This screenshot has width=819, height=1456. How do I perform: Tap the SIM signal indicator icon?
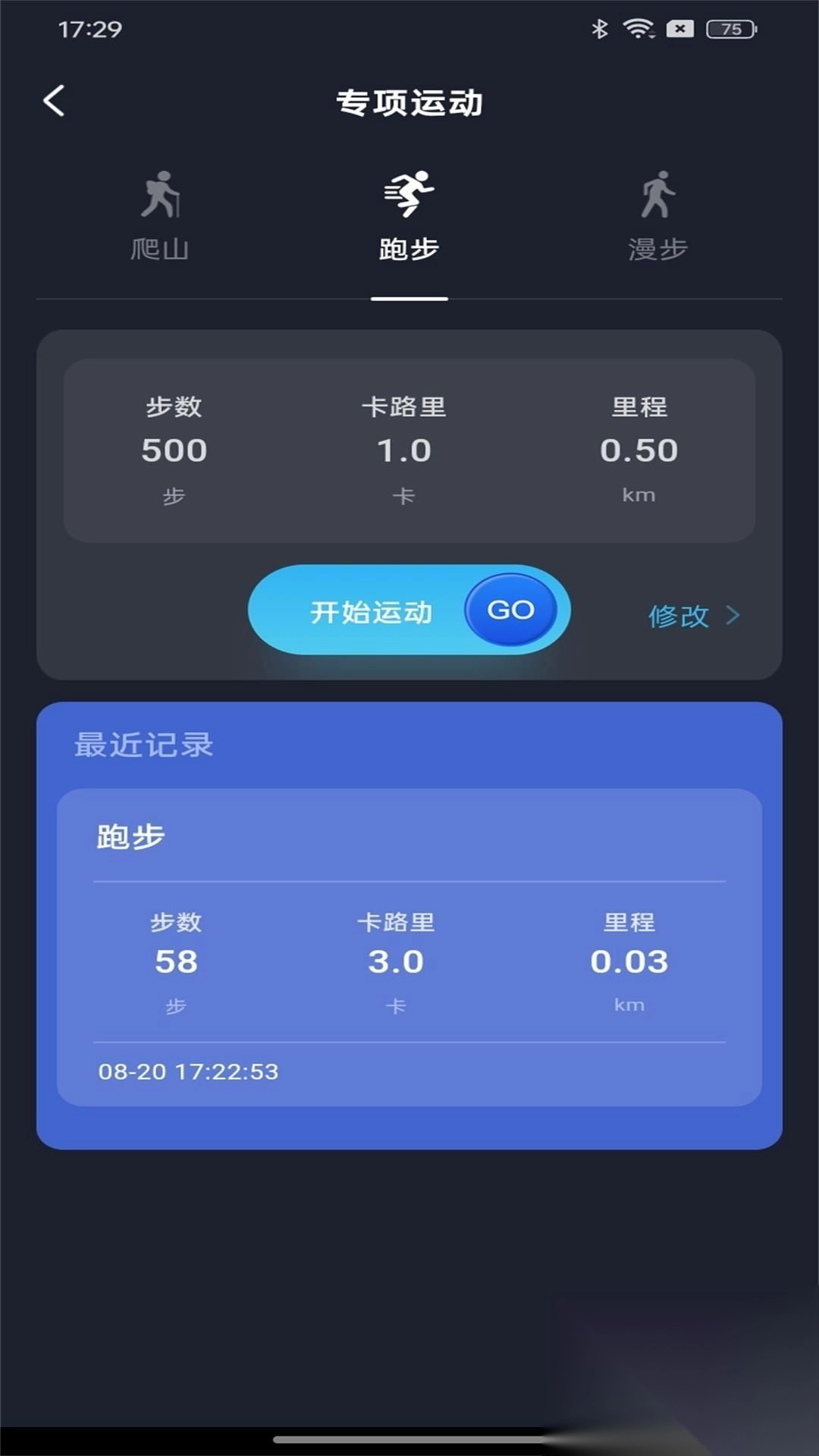[679, 29]
